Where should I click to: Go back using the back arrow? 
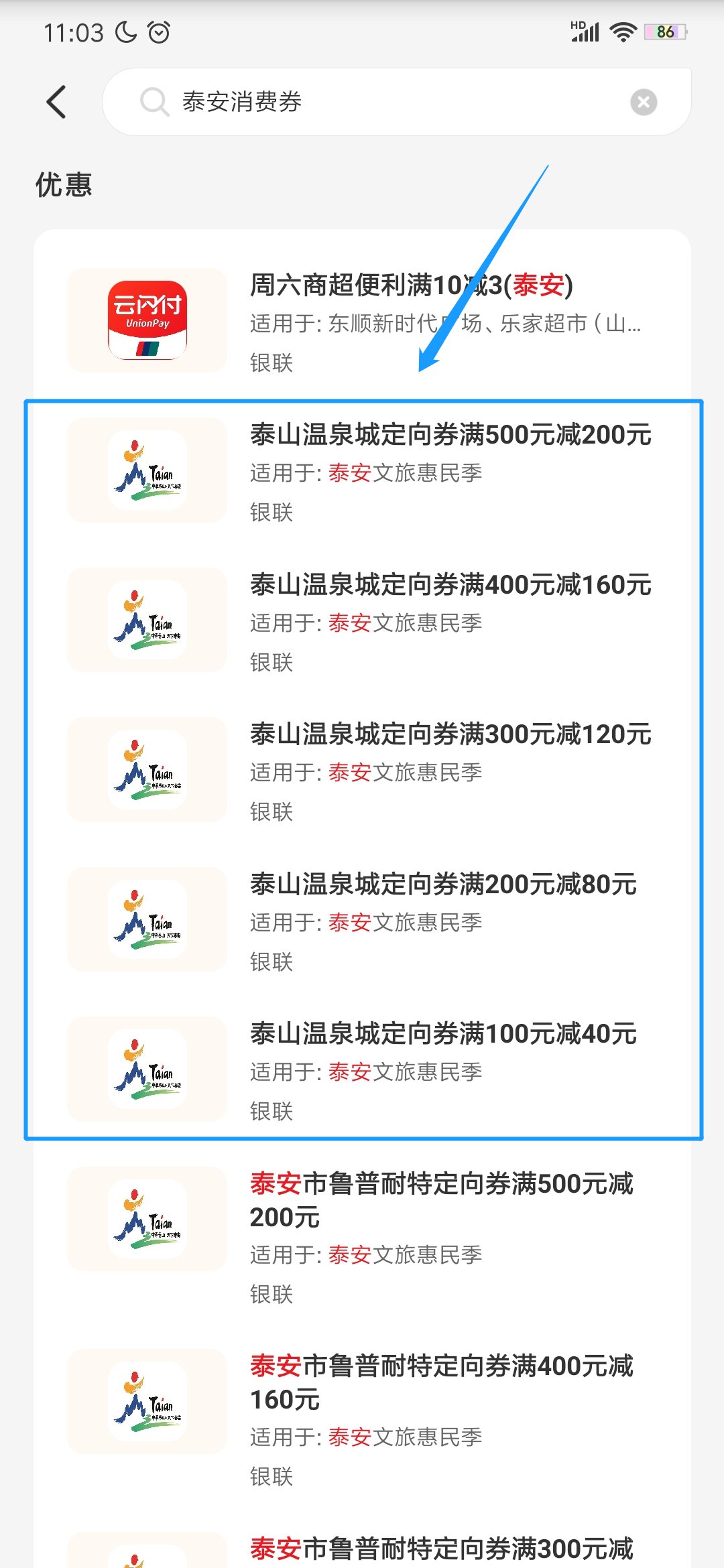point(57,102)
